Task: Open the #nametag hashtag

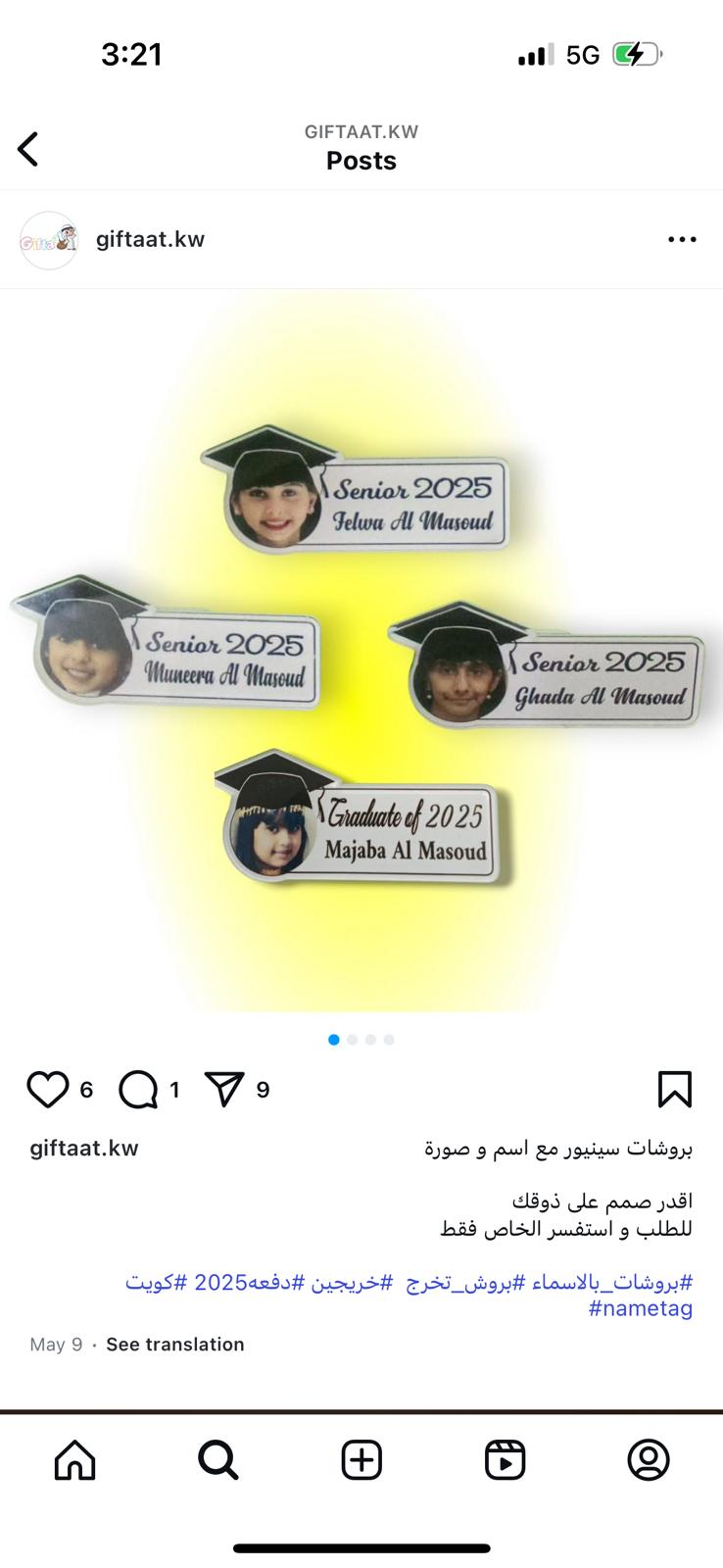Action: (x=641, y=1308)
